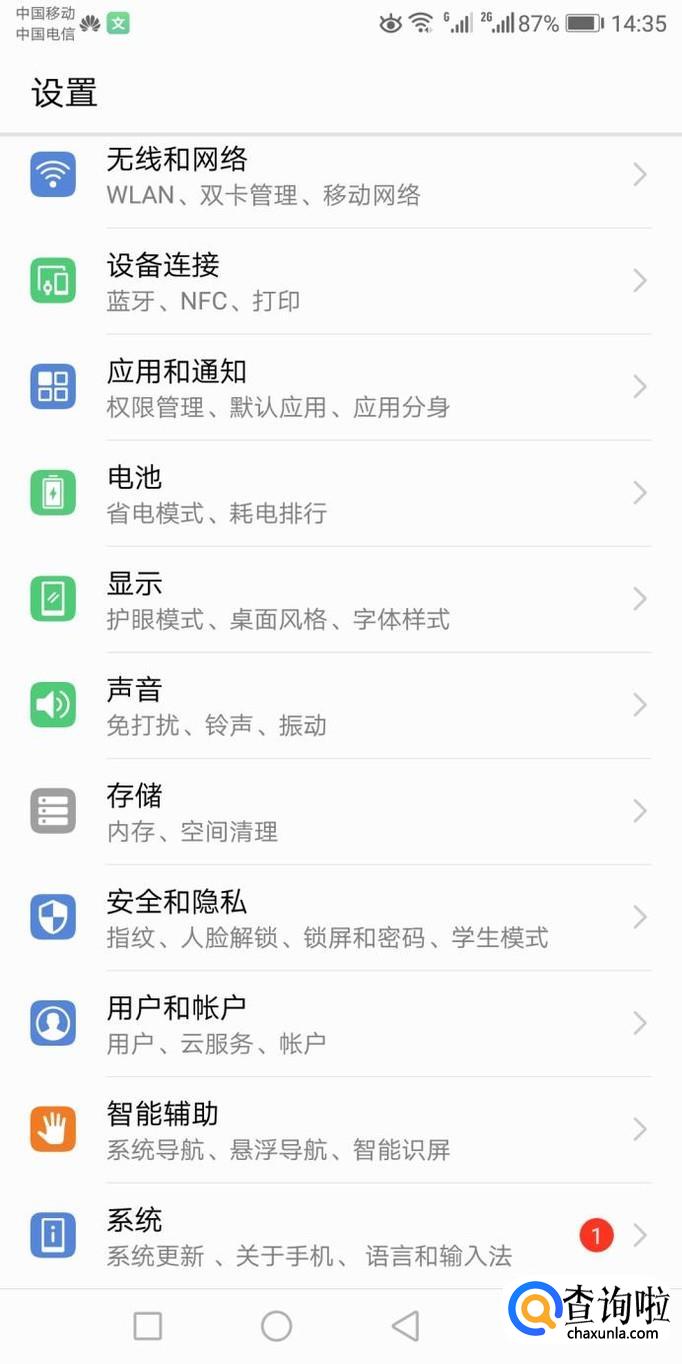The width and height of the screenshot is (682, 1364).
Task: Open 智能辅助 settings
Action: tap(340, 1130)
